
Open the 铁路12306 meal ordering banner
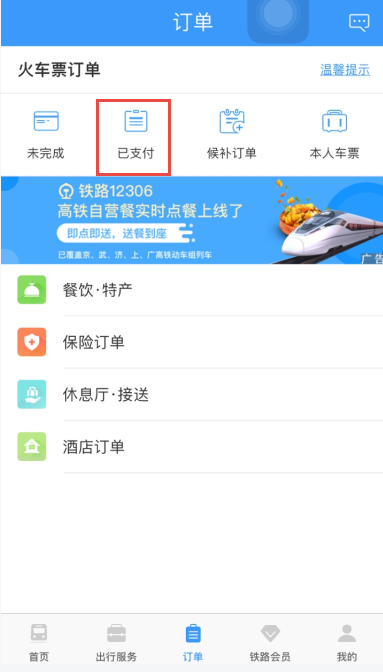tap(192, 220)
